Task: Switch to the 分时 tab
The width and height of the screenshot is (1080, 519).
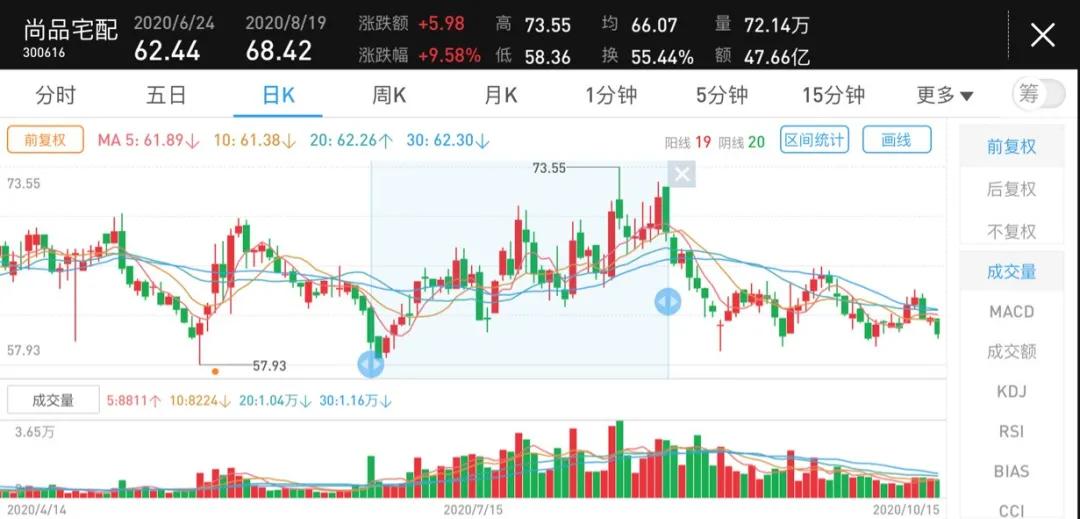Action: coord(55,96)
